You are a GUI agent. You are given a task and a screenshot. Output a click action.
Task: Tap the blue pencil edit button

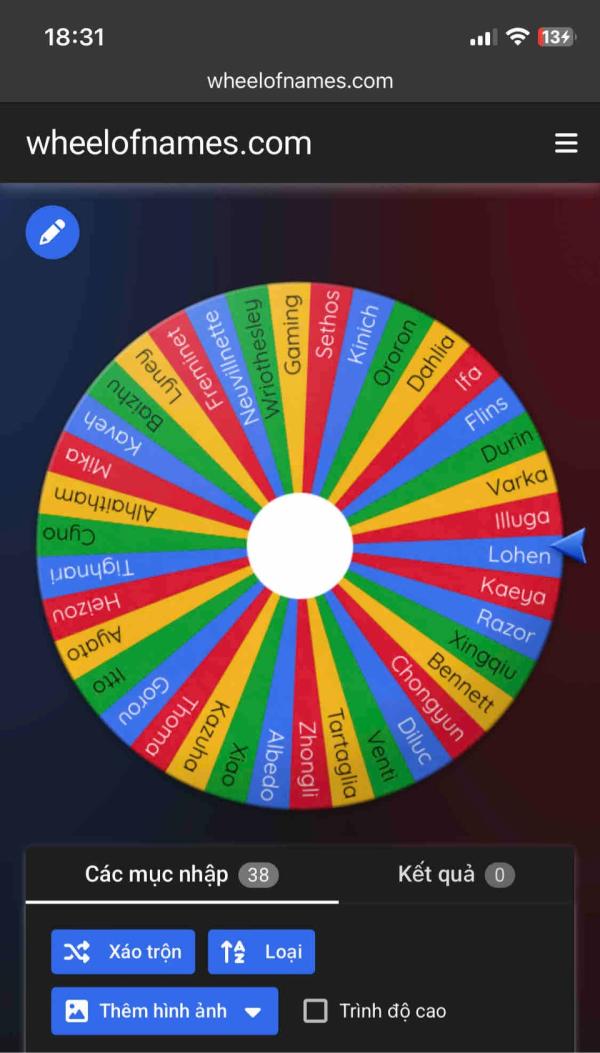(x=52, y=233)
